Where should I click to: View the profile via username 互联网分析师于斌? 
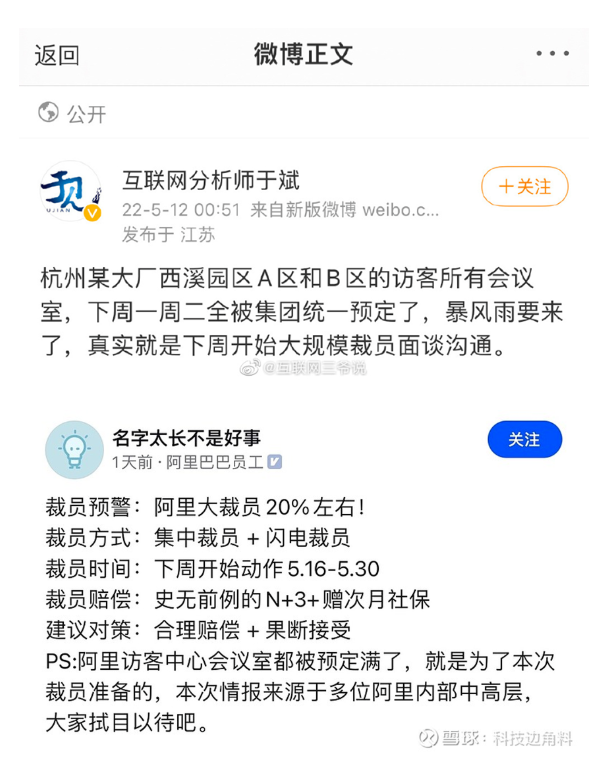click(x=210, y=181)
